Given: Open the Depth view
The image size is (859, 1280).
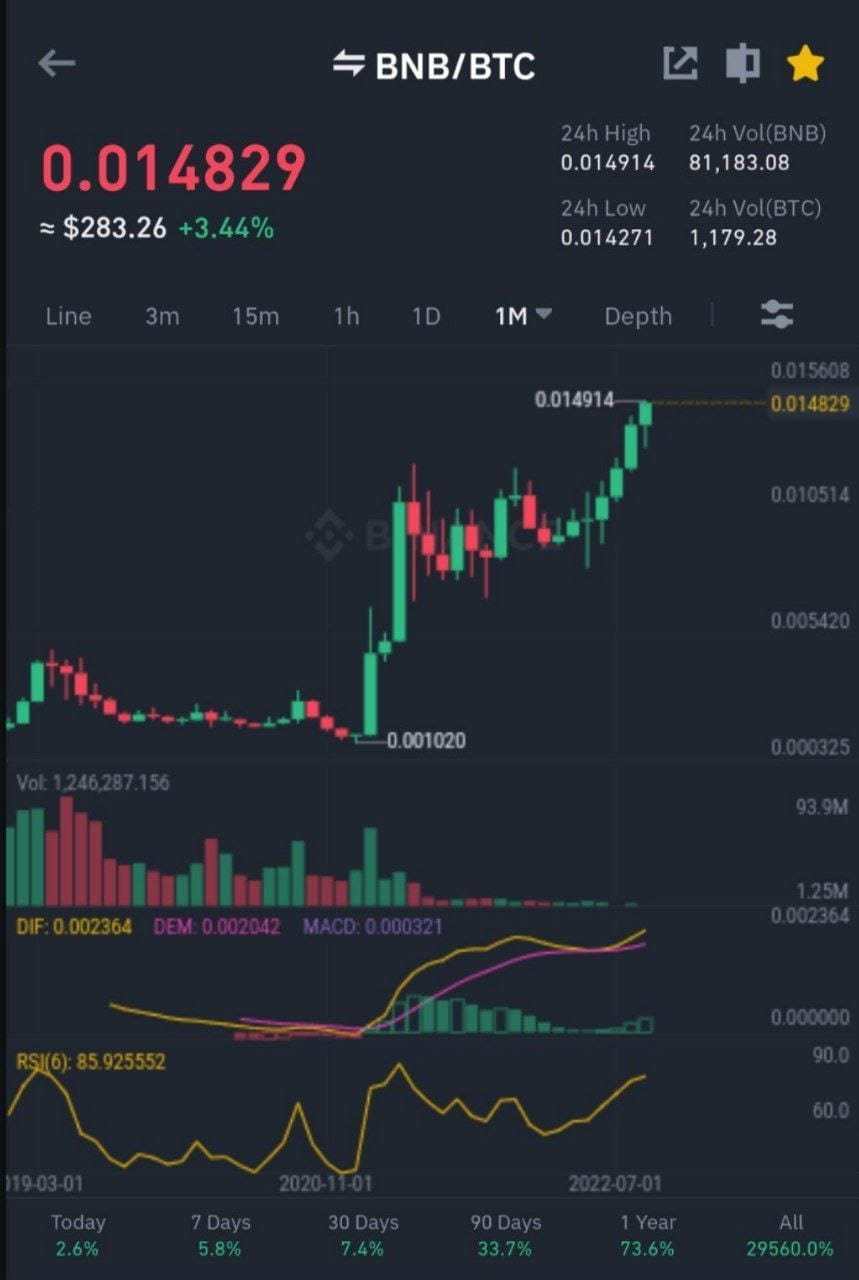Looking at the screenshot, I should pos(638,316).
